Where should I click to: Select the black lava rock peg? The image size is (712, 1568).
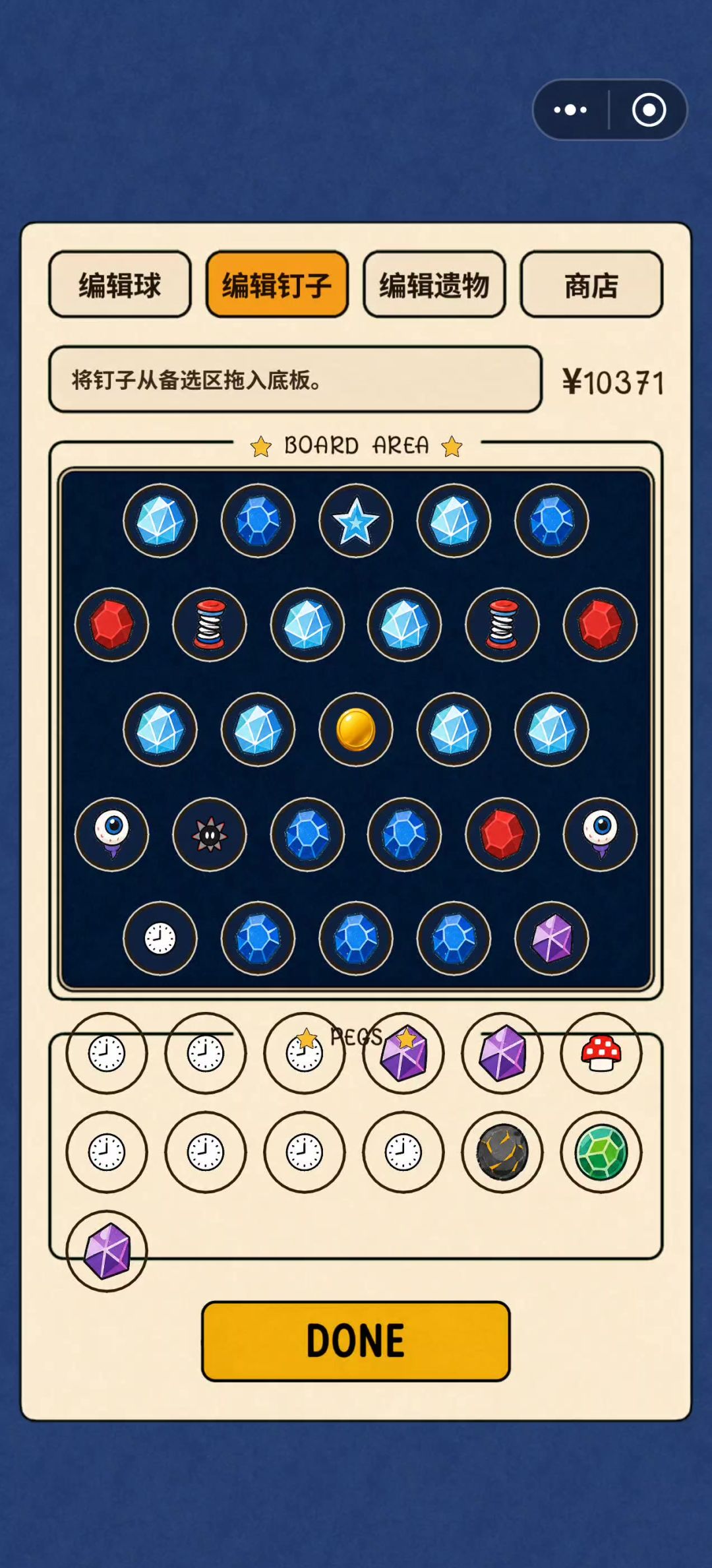tap(502, 1152)
